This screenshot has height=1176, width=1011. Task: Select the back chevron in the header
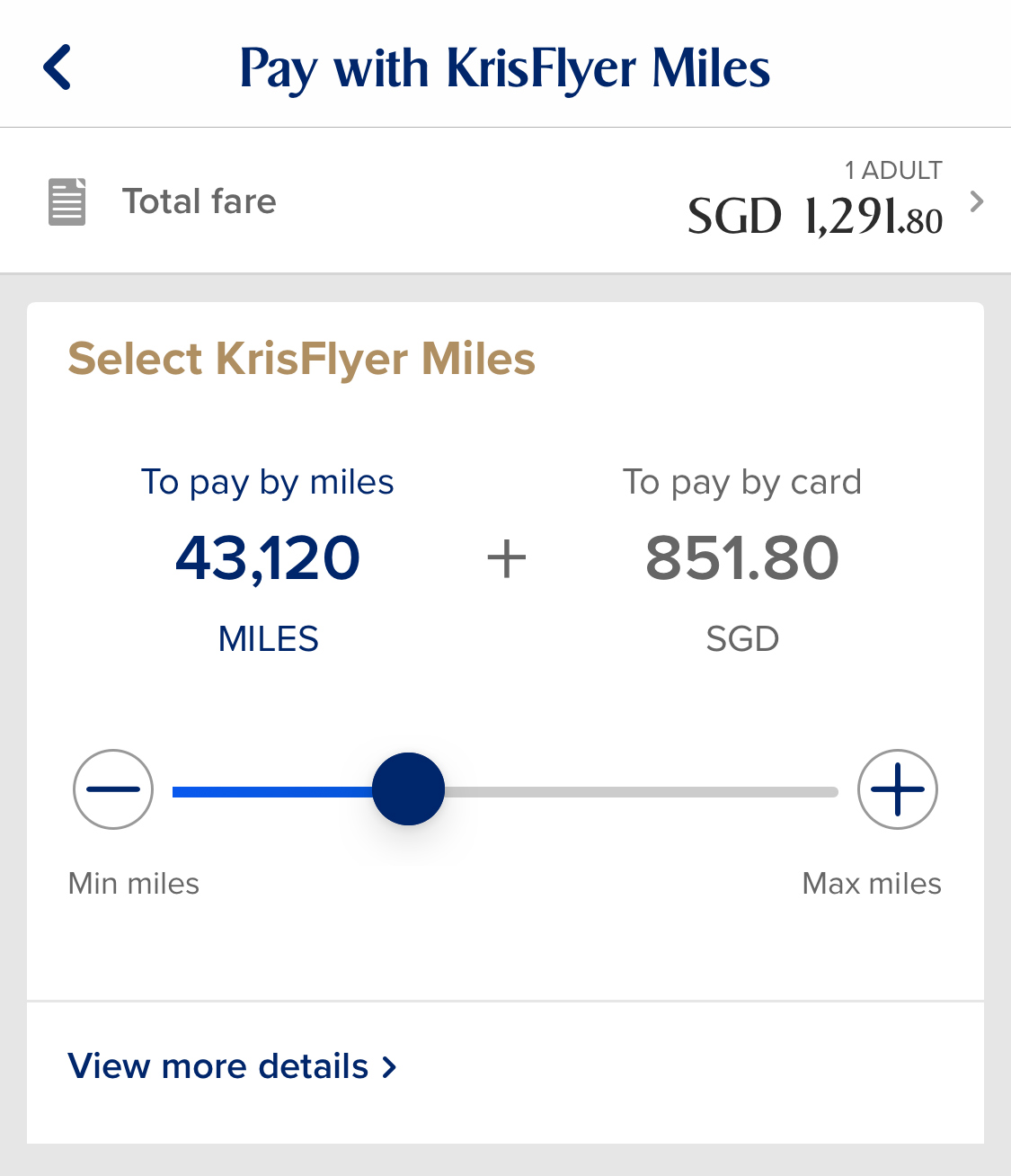pyautogui.click(x=57, y=67)
